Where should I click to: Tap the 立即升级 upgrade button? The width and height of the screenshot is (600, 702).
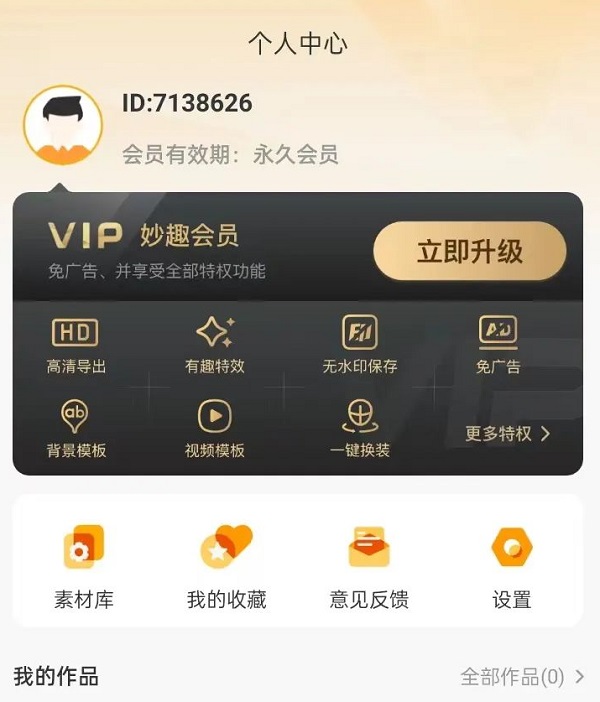469,251
